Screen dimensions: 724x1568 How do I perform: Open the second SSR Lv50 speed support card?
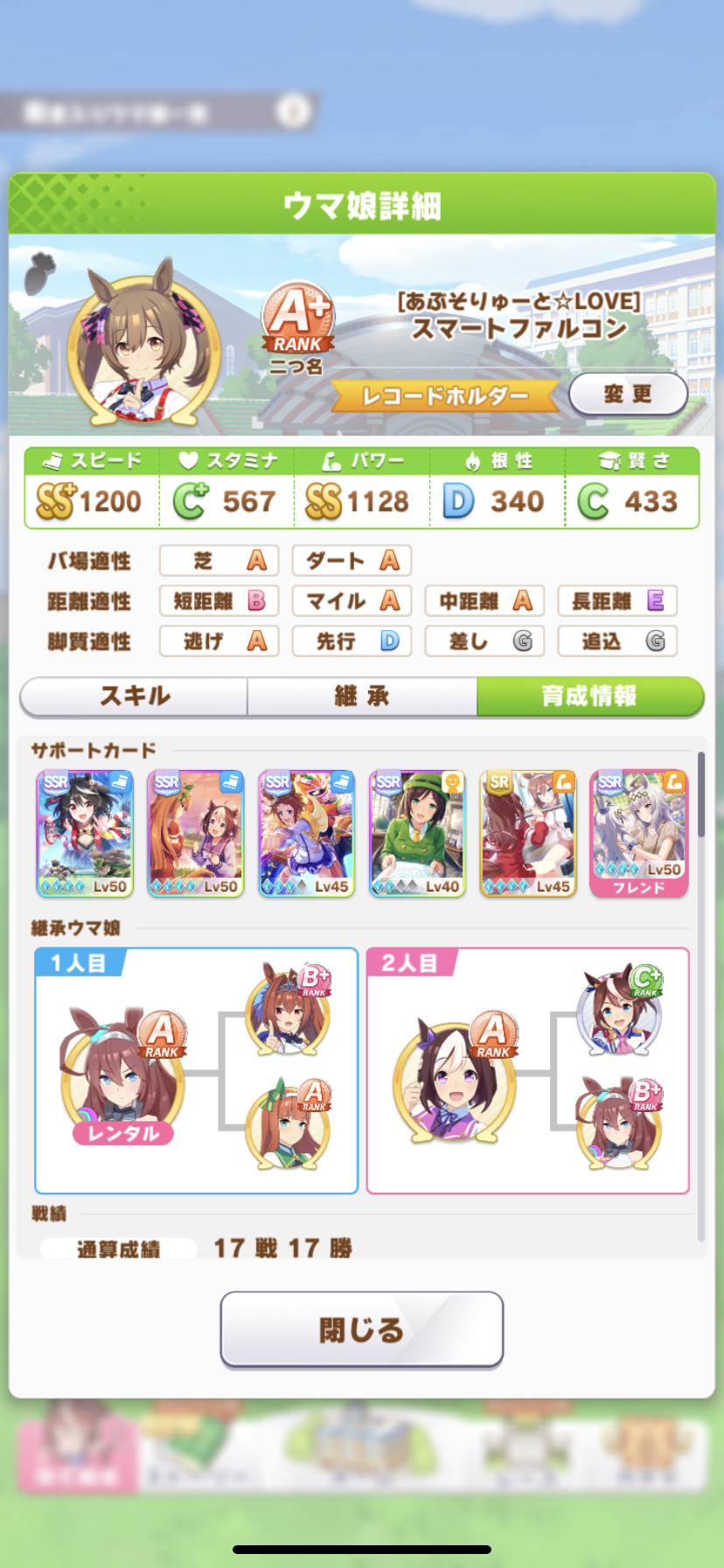click(x=196, y=833)
